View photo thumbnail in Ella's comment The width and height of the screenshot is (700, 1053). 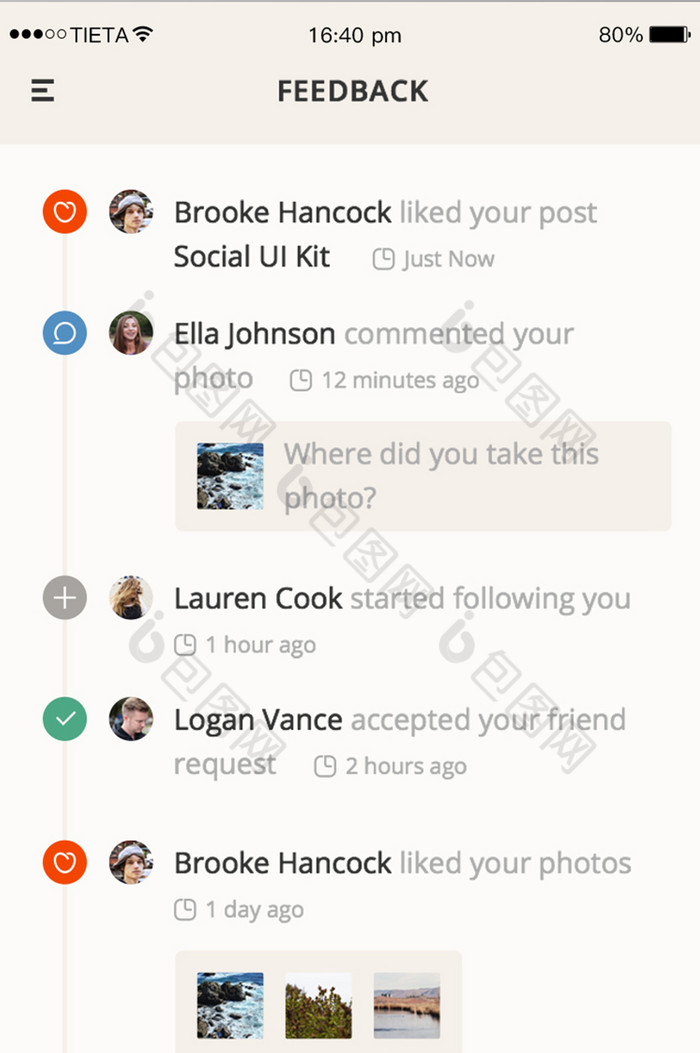(x=230, y=476)
